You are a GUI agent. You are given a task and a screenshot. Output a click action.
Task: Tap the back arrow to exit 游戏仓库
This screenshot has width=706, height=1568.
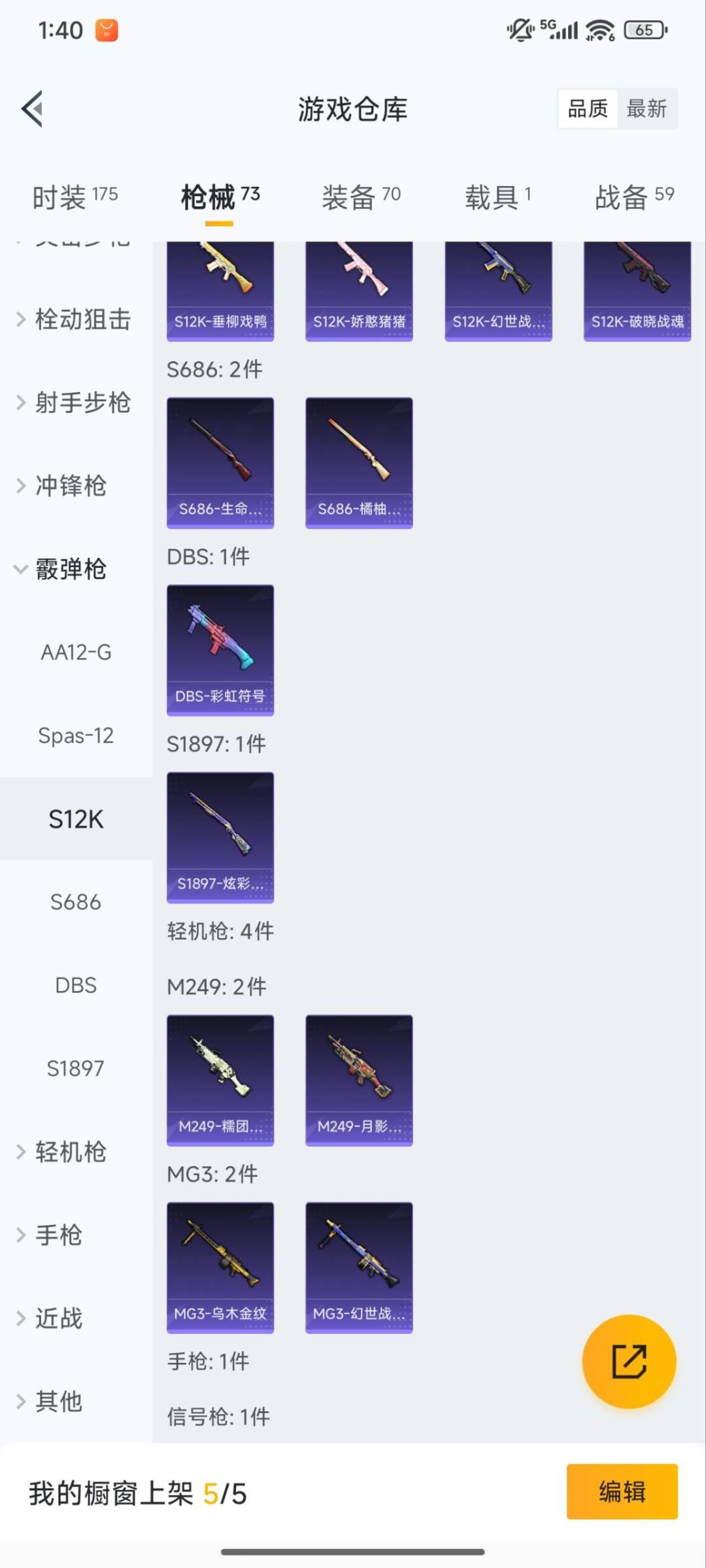[x=33, y=109]
